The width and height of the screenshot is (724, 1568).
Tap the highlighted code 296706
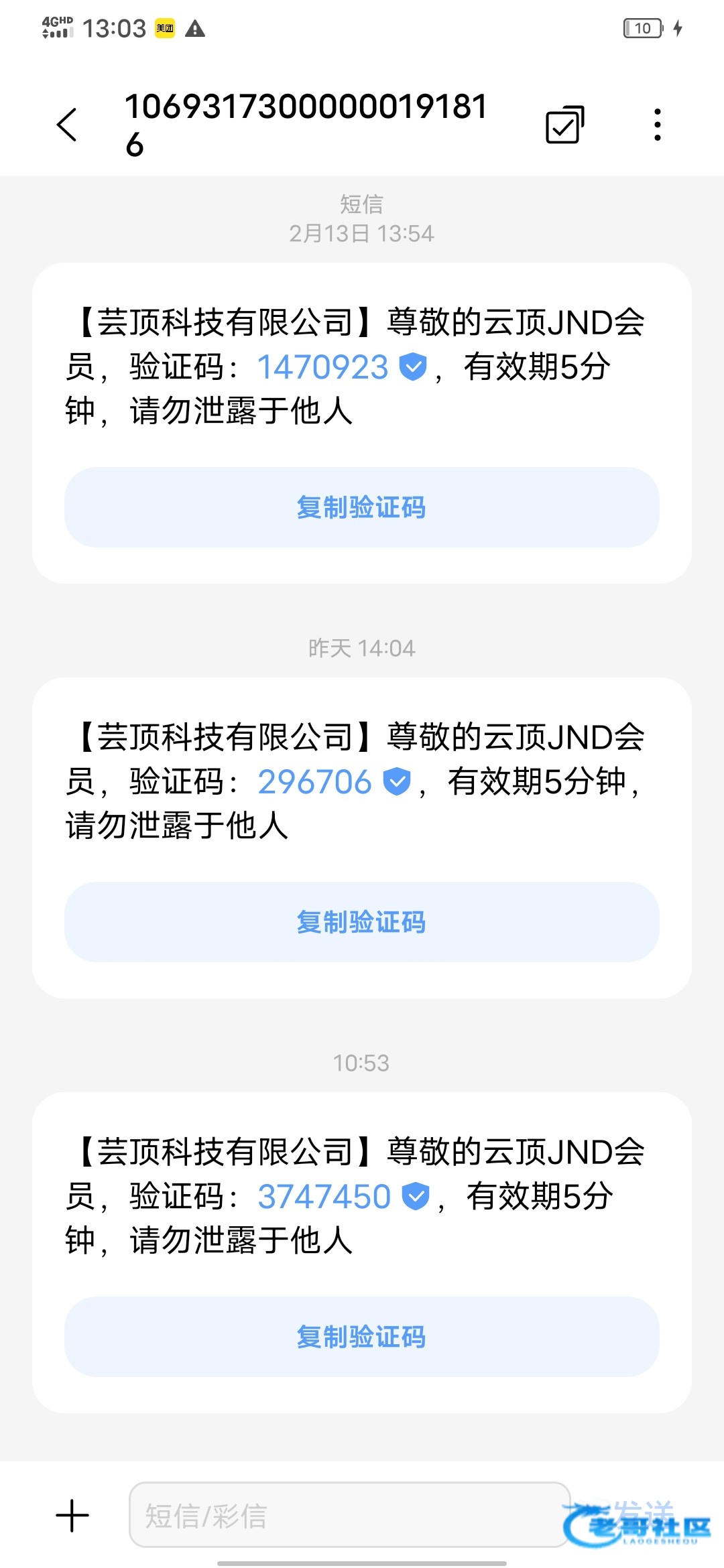click(314, 782)
